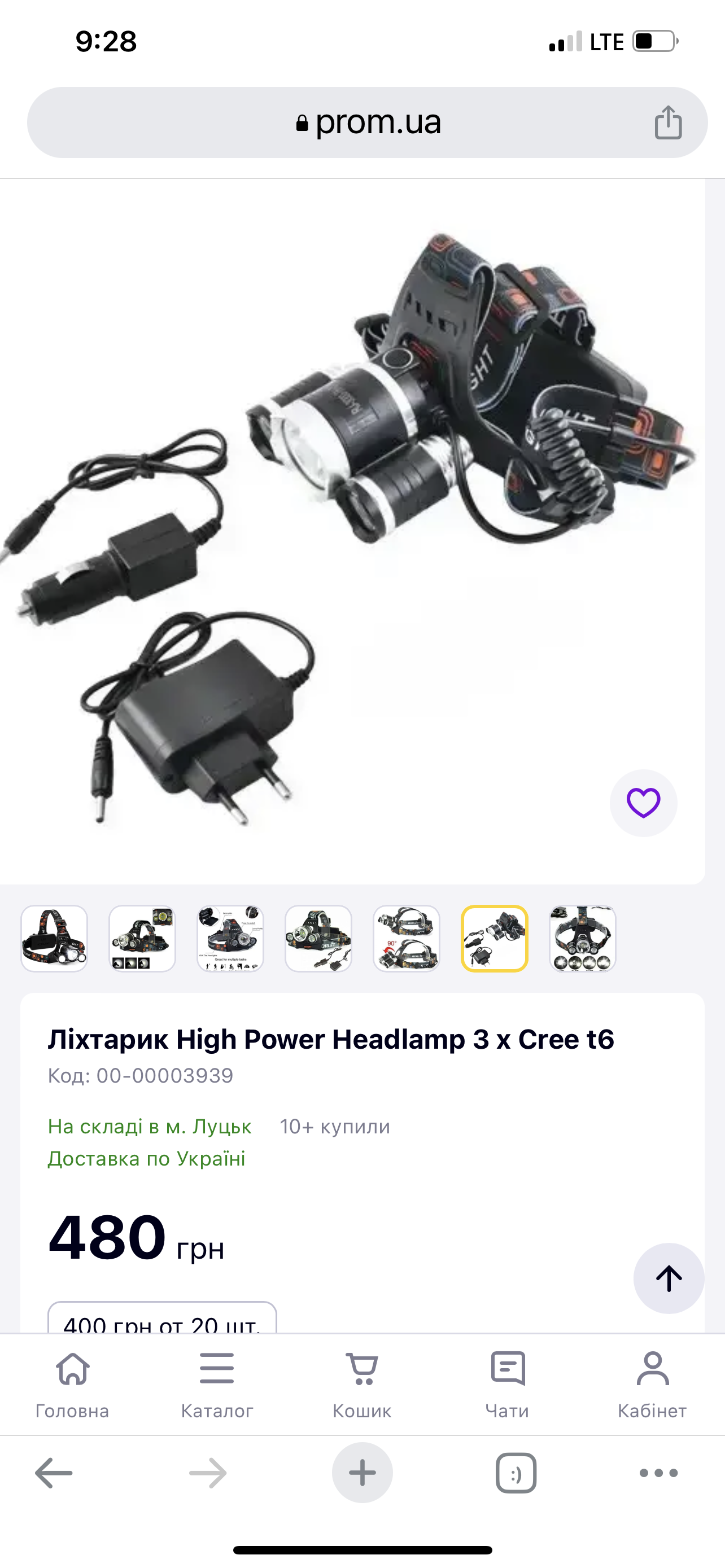Screen dimensions: 725x1568
Task: View the fourth product photo thumbnail
Action: (x=318, y=939)
